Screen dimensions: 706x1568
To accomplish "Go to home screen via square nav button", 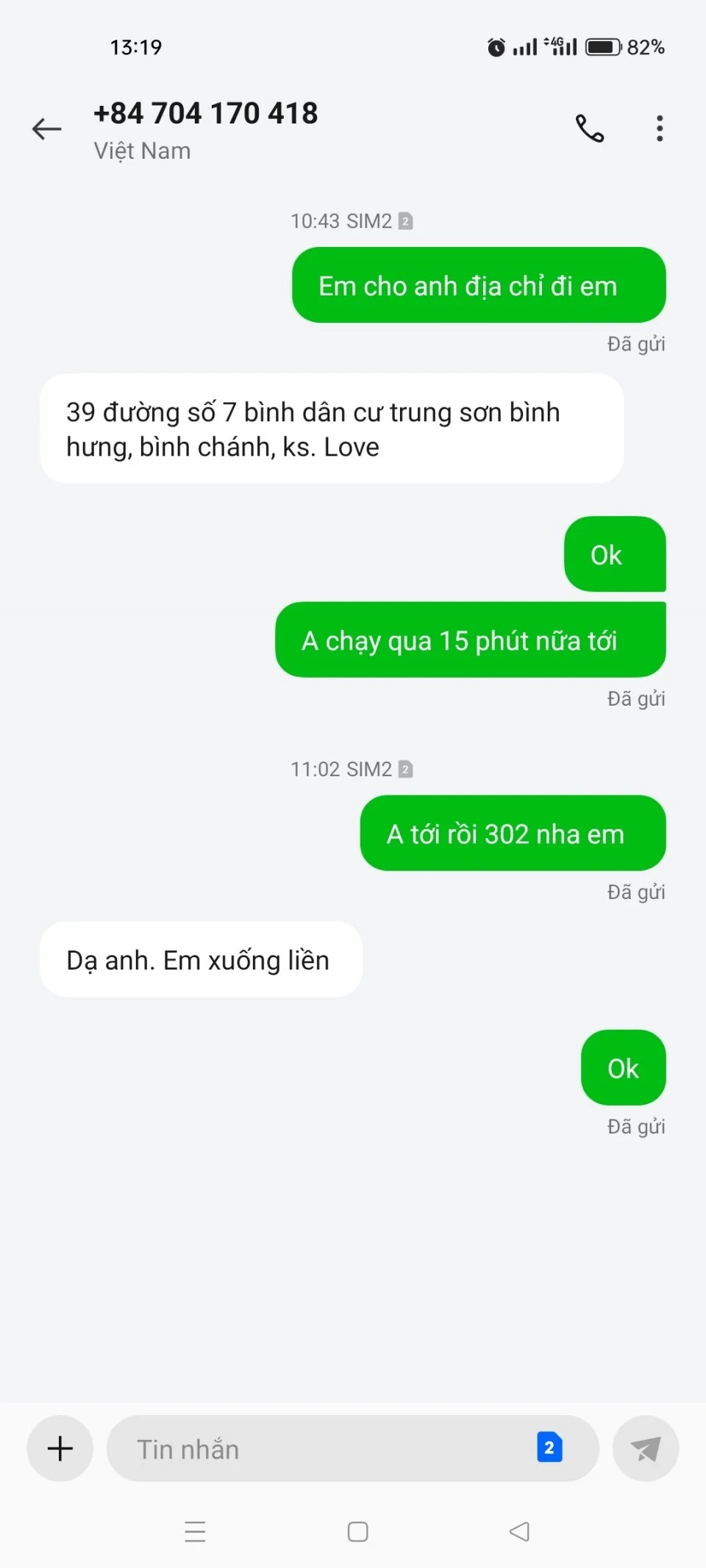I will [x=358, y=1531].
